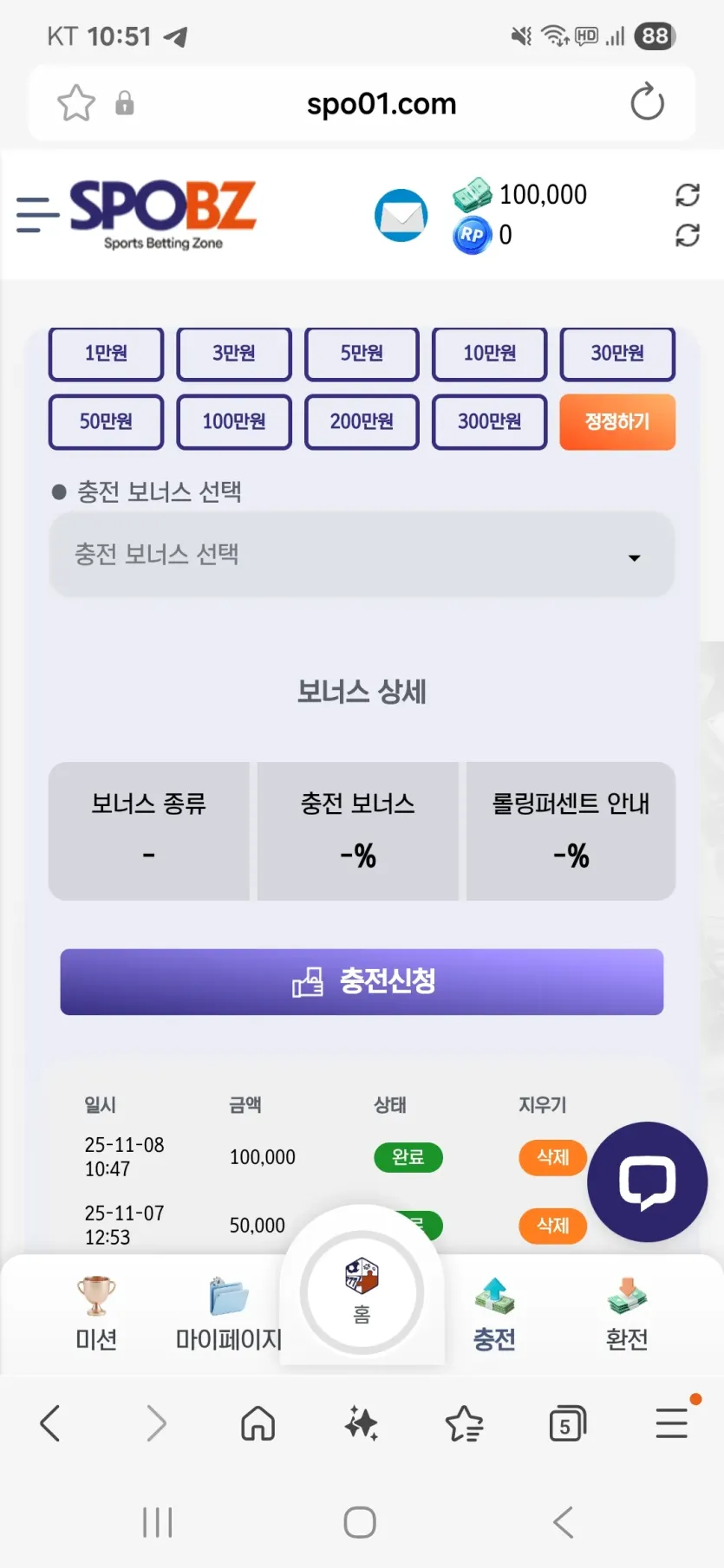
Task: Open the live chat bubble
Action: click(x=648, y=1181)
